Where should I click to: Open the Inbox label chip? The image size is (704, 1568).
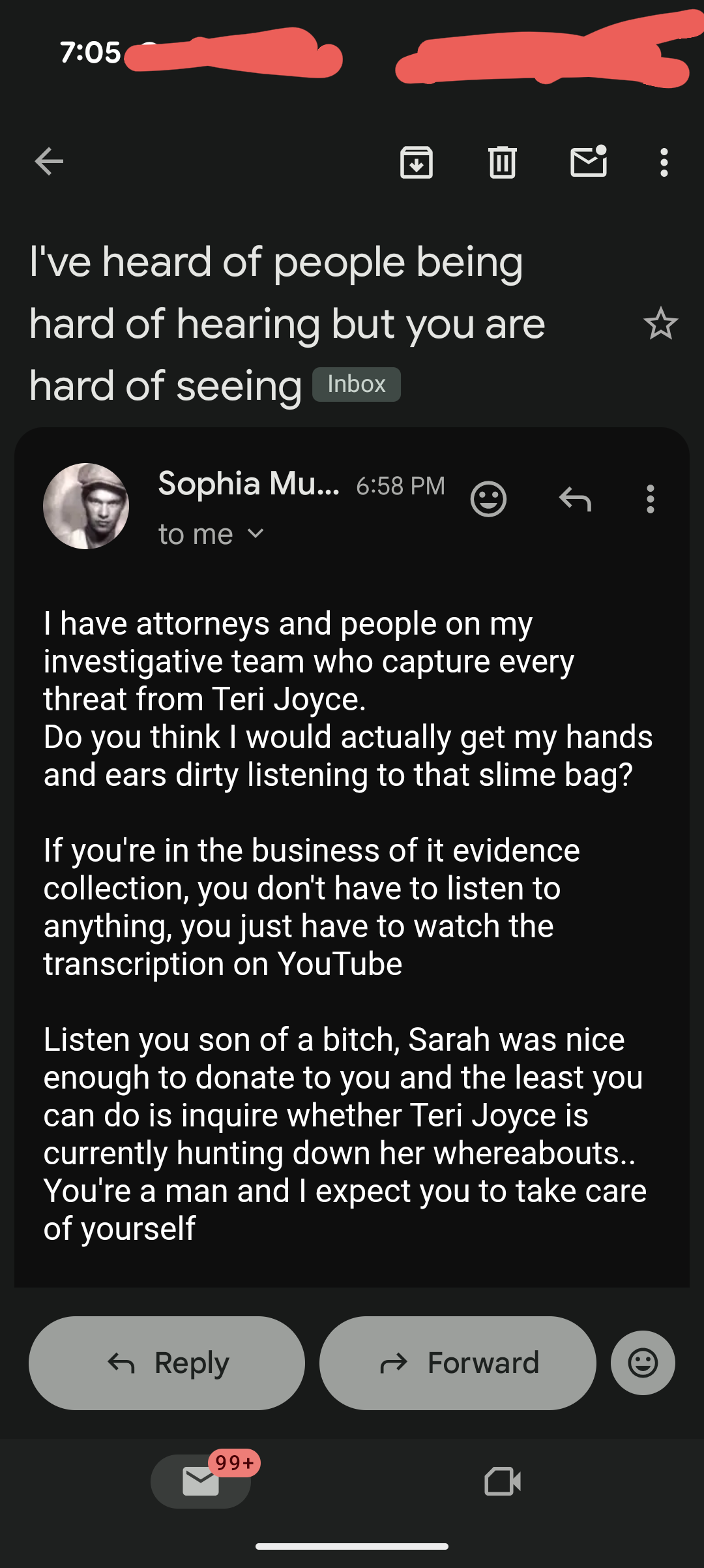(356, 384)
